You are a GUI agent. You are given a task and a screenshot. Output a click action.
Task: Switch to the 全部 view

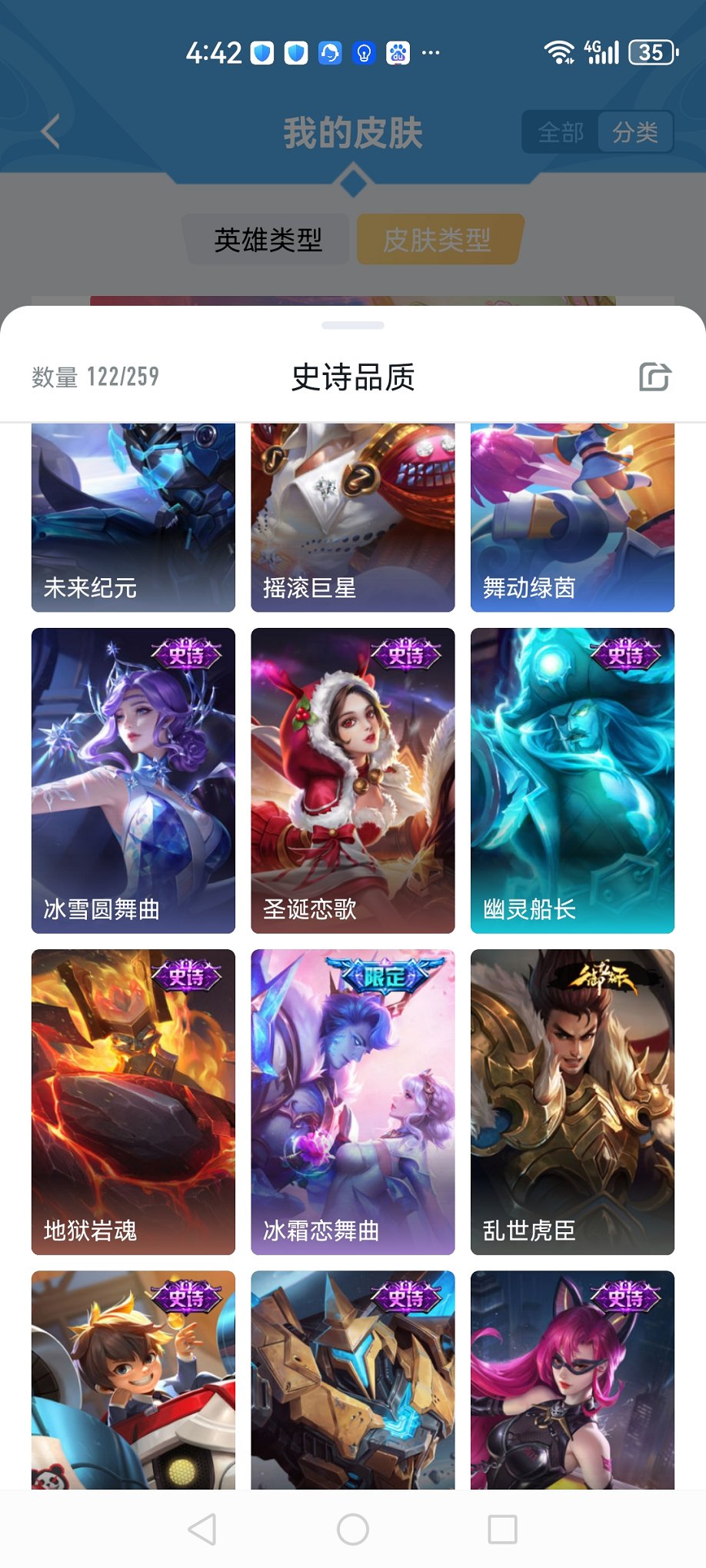(x=560, y=132)
